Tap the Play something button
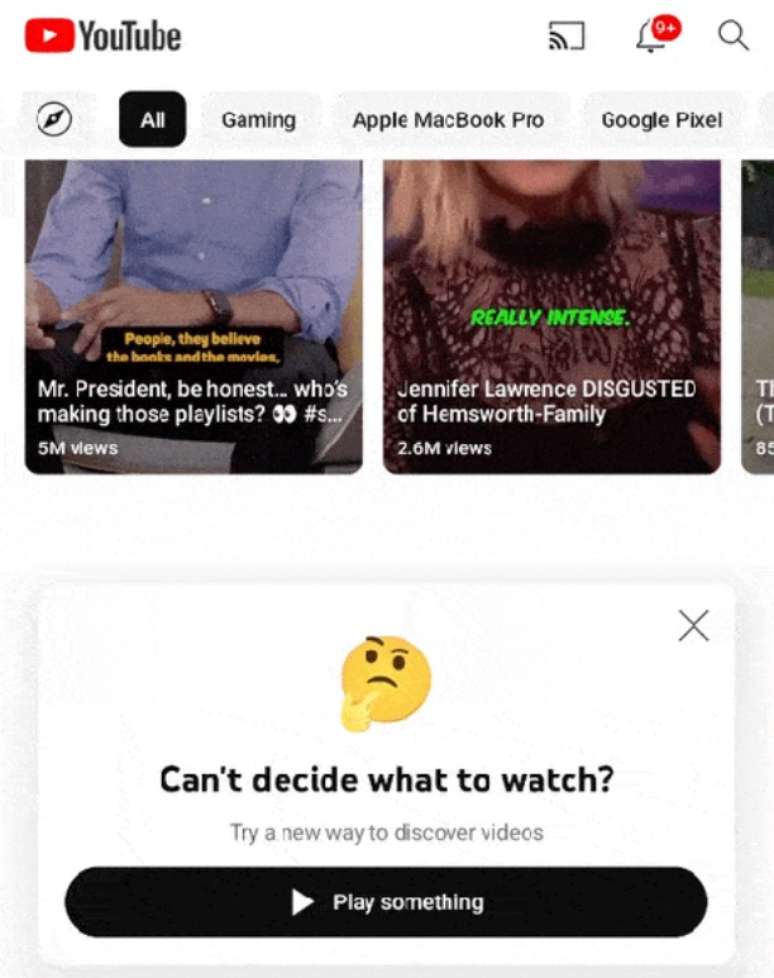Screen dimensions: 774x978 click(x=386, y=902)
